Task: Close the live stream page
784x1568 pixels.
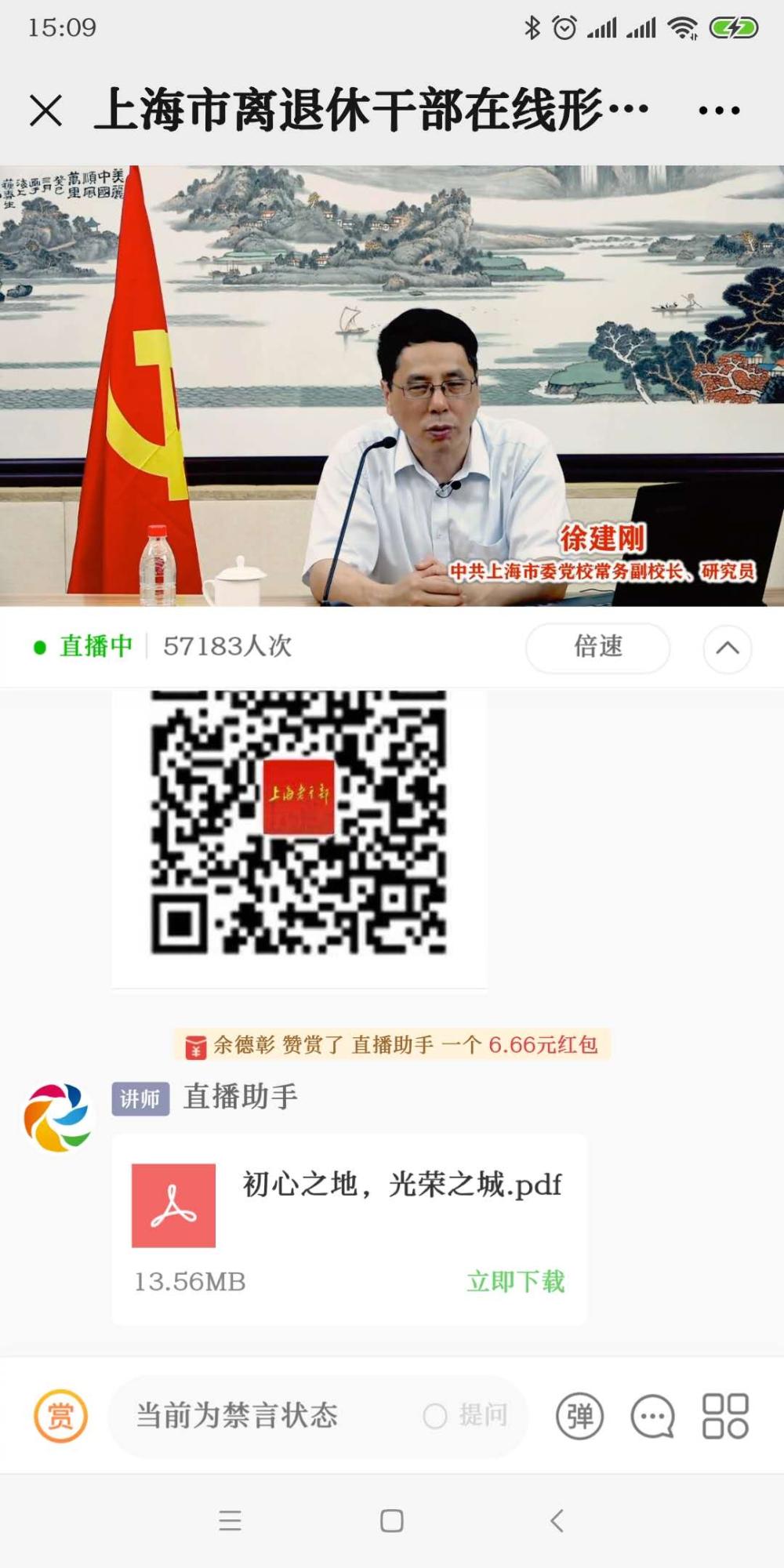Action: [x=45, y=110]
